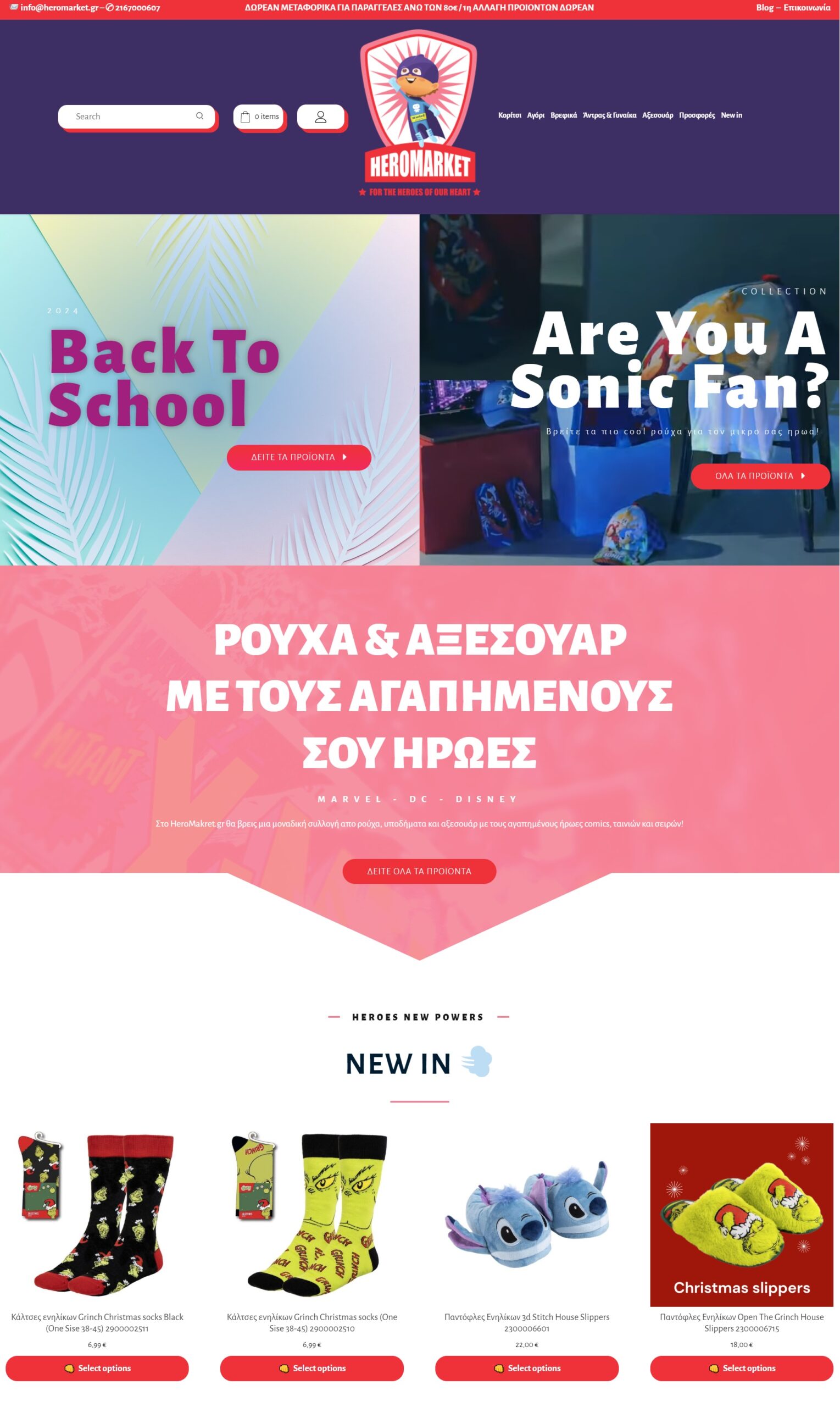Tap the ΔΕΙΤΕ ΟΛΑ ΤΑ ΠΡΟΪΟΝΤΑ button
The width and height of the screenshot is (840, 1407).
(419, 871)
